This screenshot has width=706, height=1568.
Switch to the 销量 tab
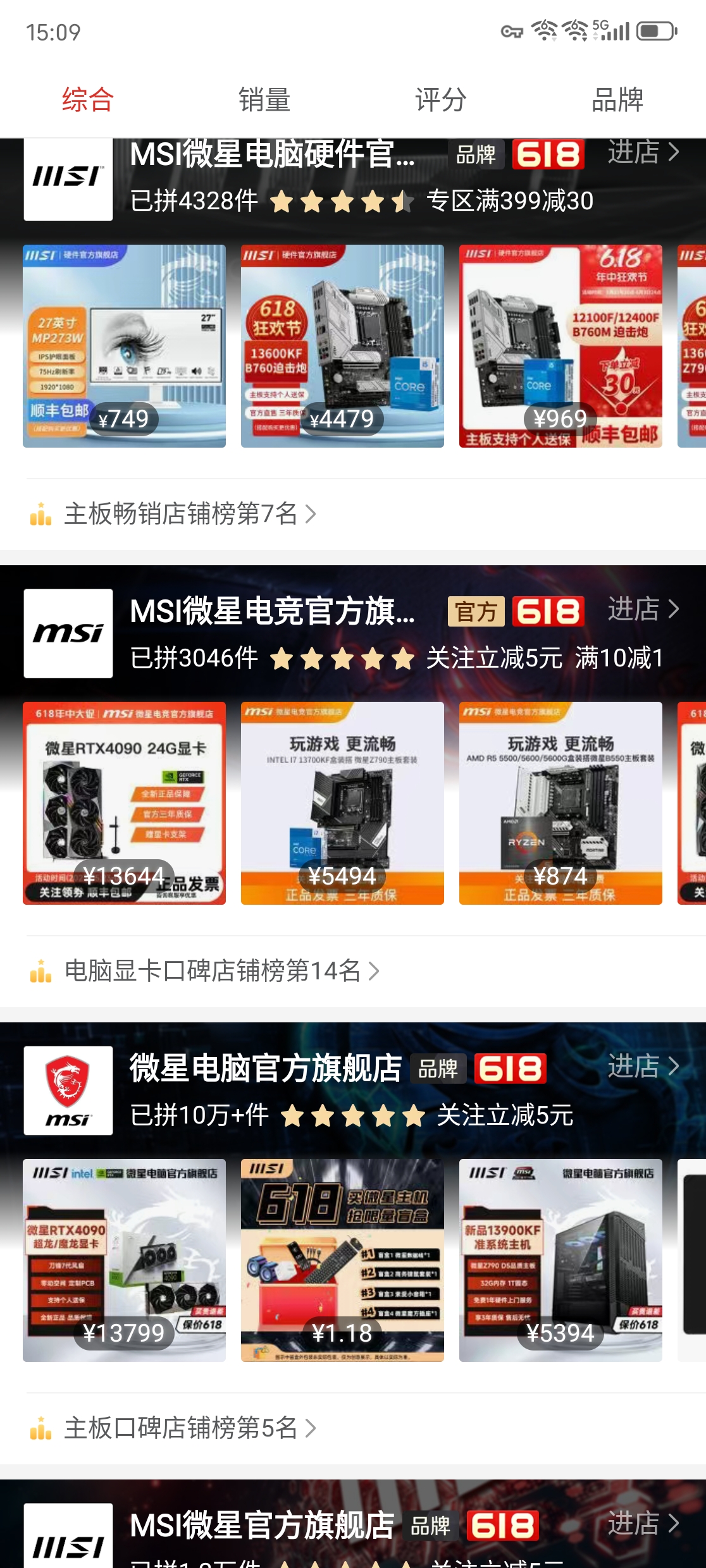(264, 99)
